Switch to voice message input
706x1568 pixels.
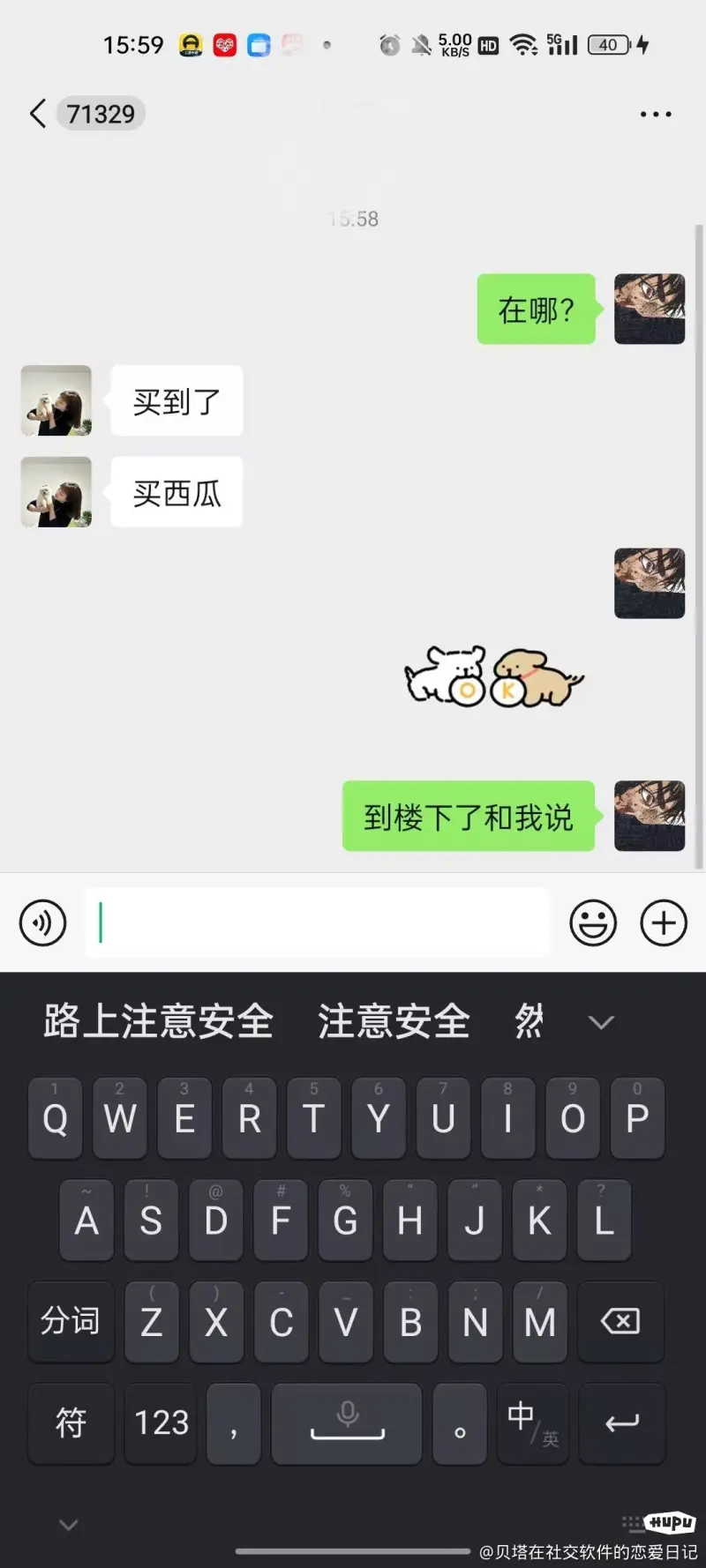pyautogui.click(x=42, y=923)
